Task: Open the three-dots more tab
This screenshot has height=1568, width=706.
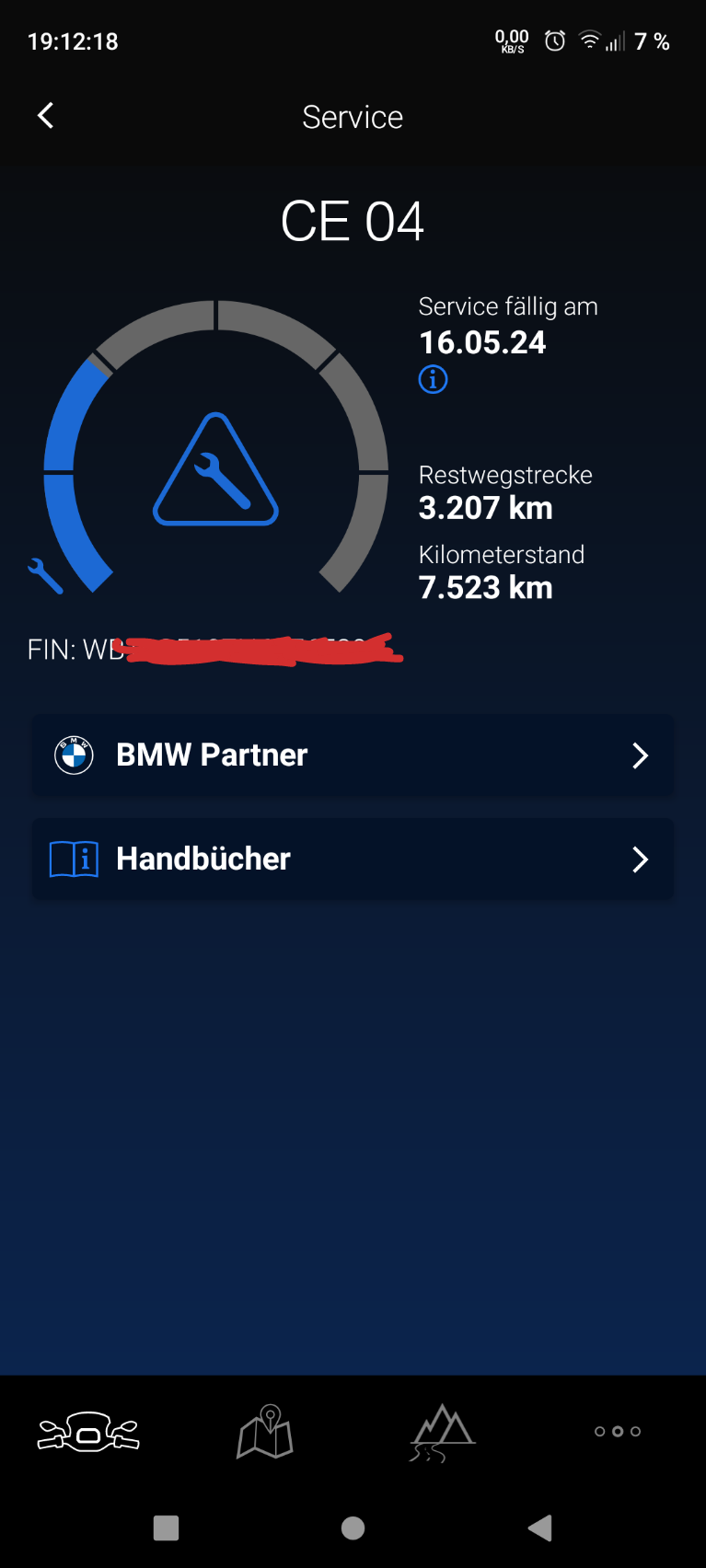Action: [x=618, y=1432]
